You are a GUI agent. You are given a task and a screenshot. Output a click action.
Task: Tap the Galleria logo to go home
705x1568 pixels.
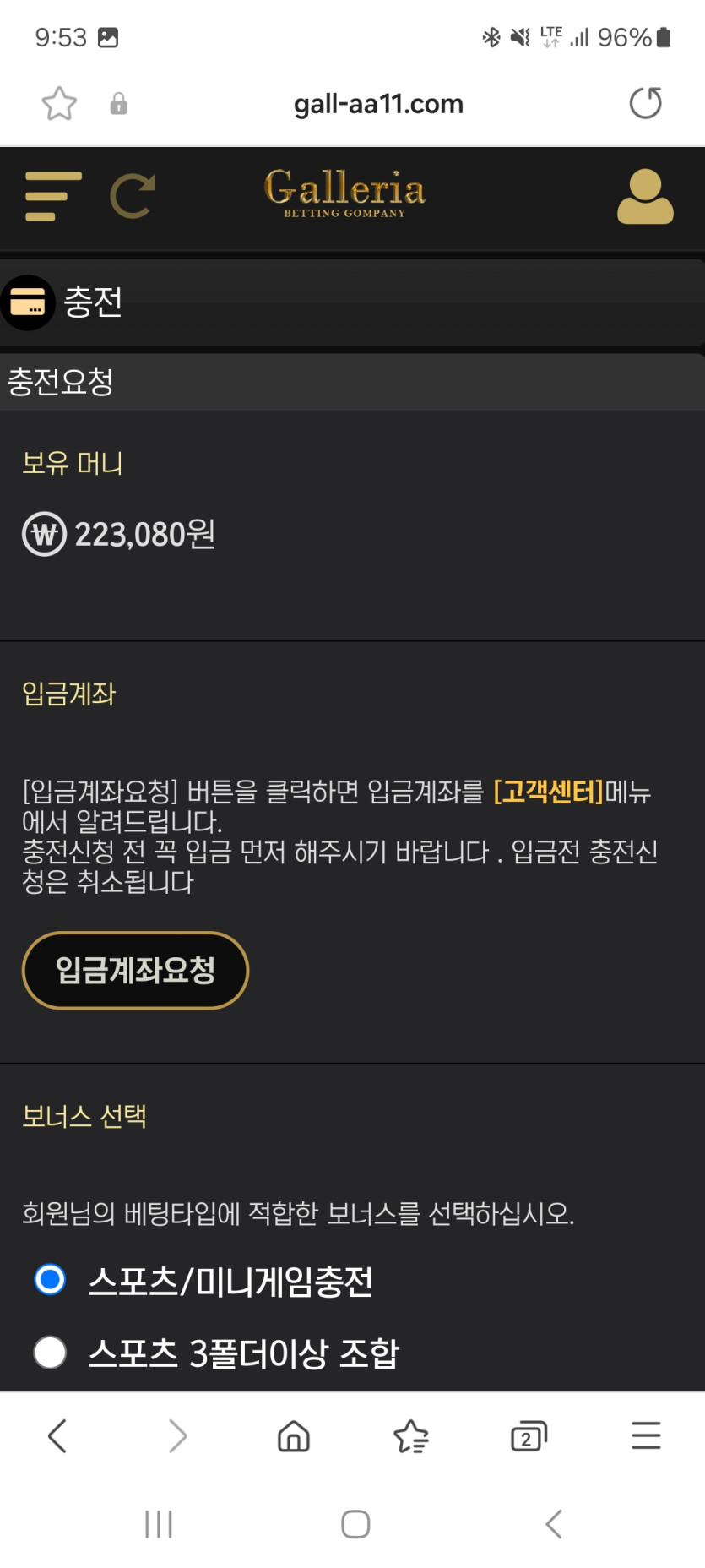tap(344, 193)
